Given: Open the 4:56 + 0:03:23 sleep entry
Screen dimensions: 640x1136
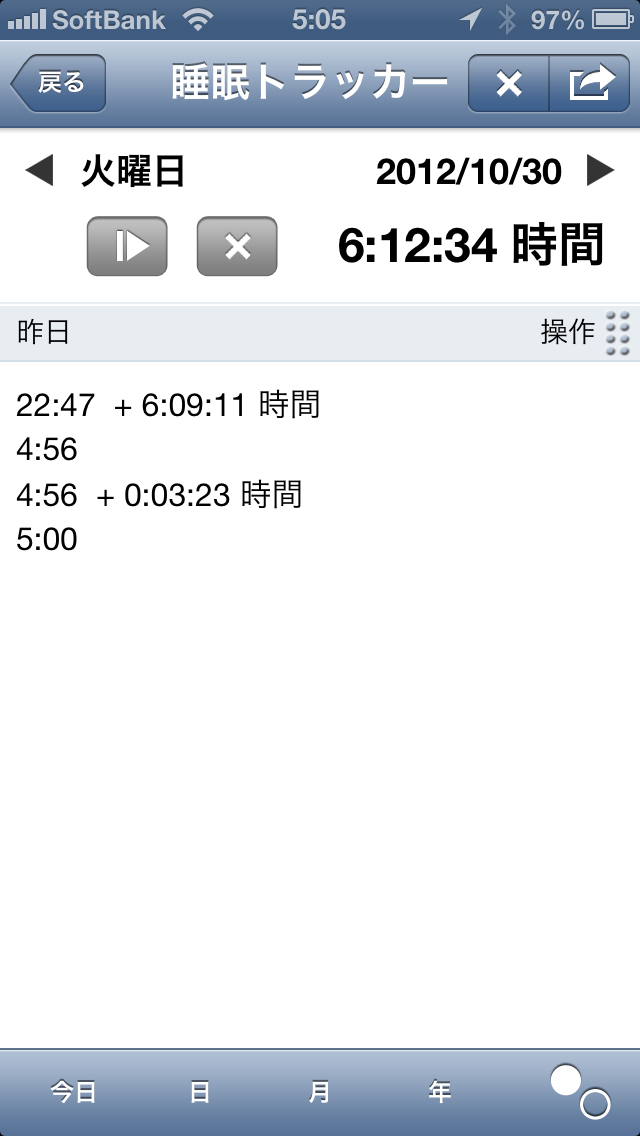Looking at the screenshot, I should click(x=159, y=494).
